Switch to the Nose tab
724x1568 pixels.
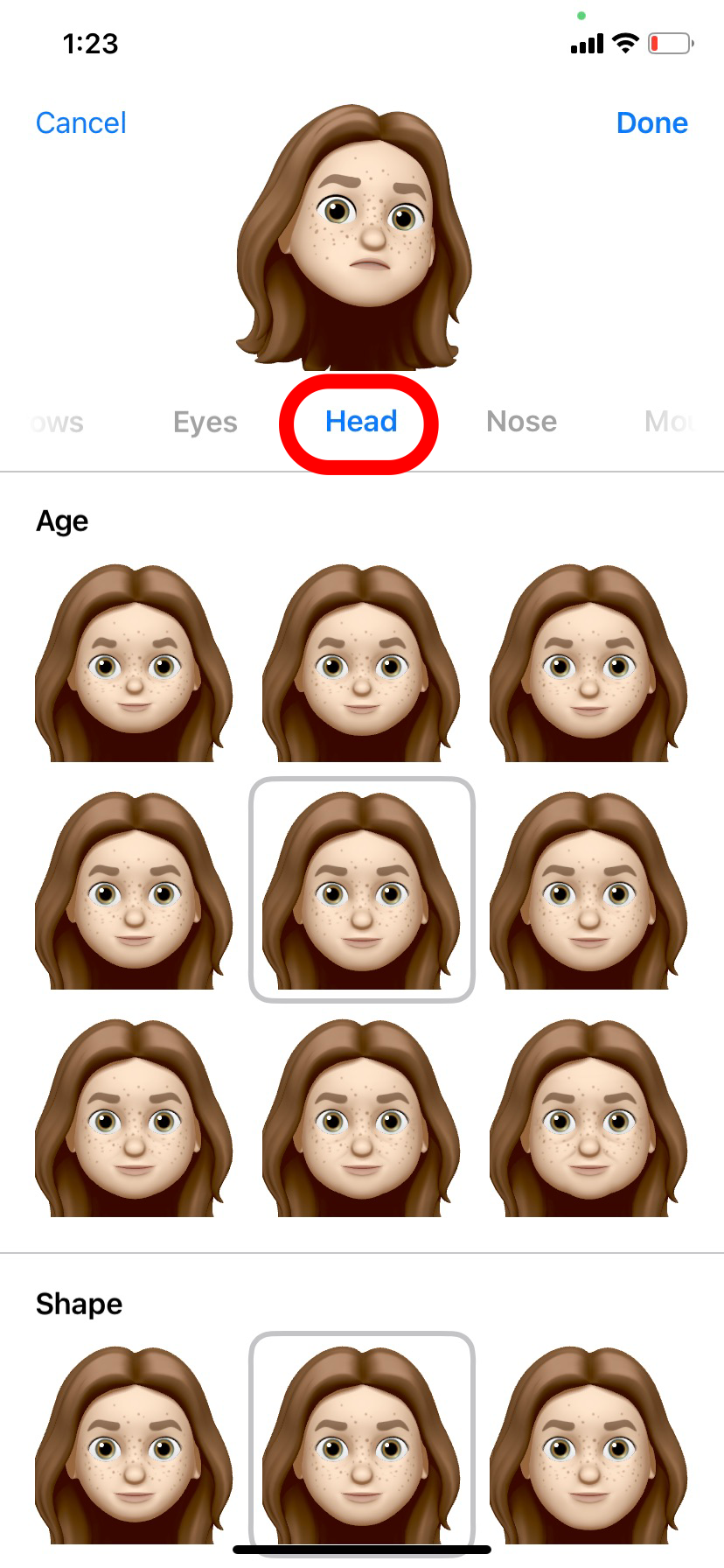(x=521, y=422)
